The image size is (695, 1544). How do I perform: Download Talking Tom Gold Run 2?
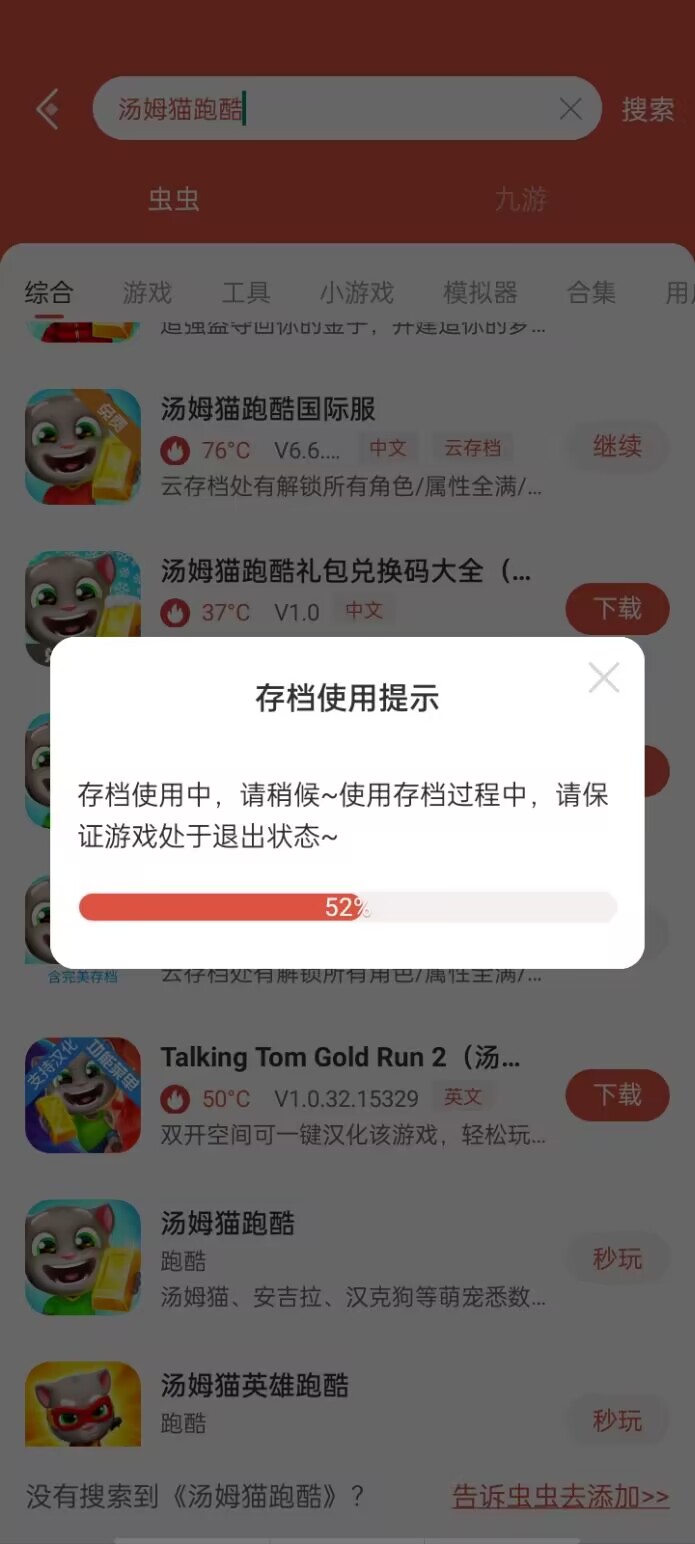[617, 1095]
